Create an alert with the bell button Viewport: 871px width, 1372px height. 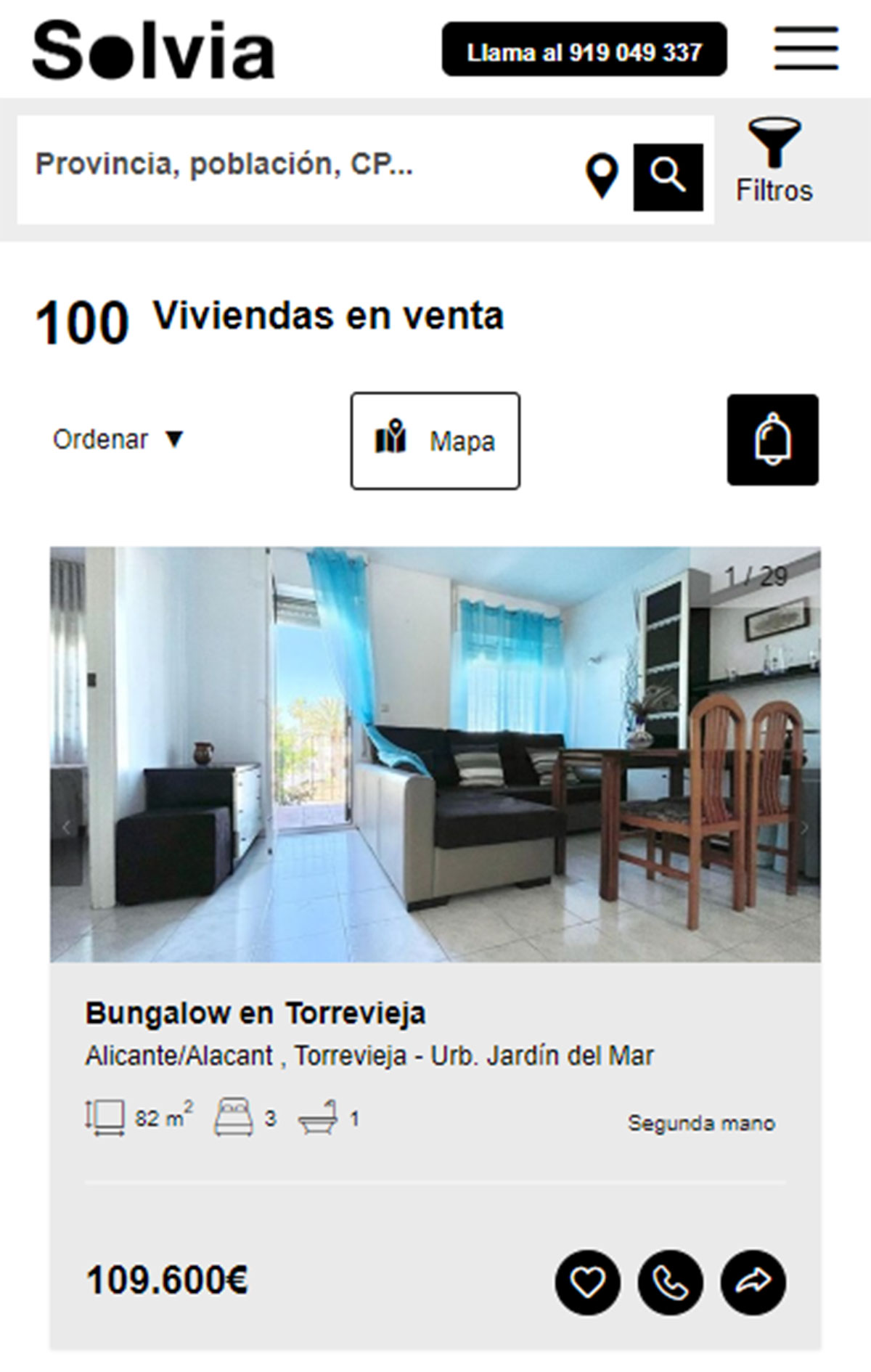coord(772,440)
